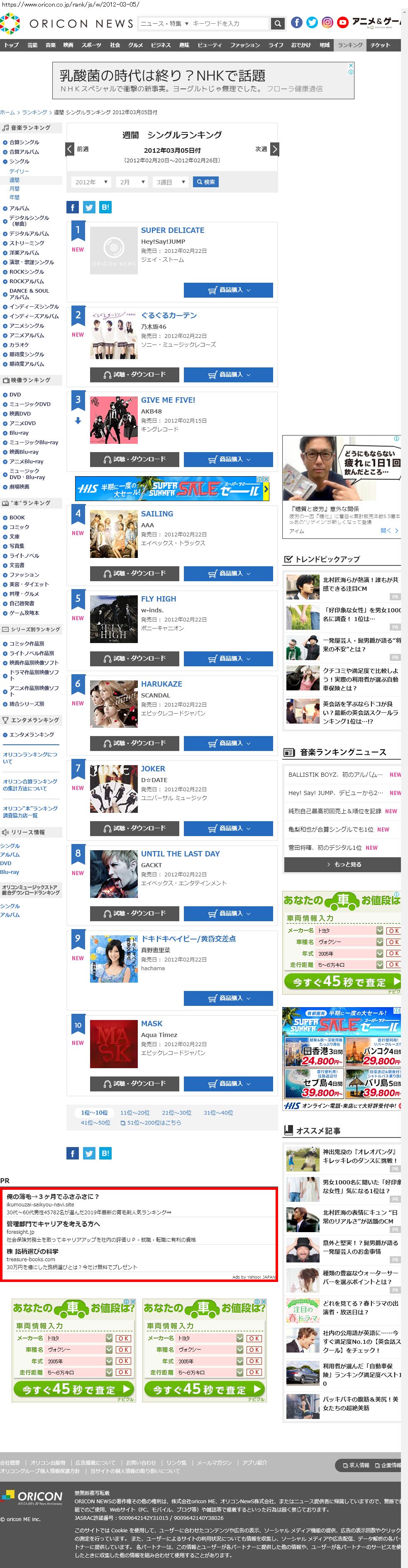408x1568 pixels.
Task: Tap もっと見る in music ranking news
Action: pos(343,864)
